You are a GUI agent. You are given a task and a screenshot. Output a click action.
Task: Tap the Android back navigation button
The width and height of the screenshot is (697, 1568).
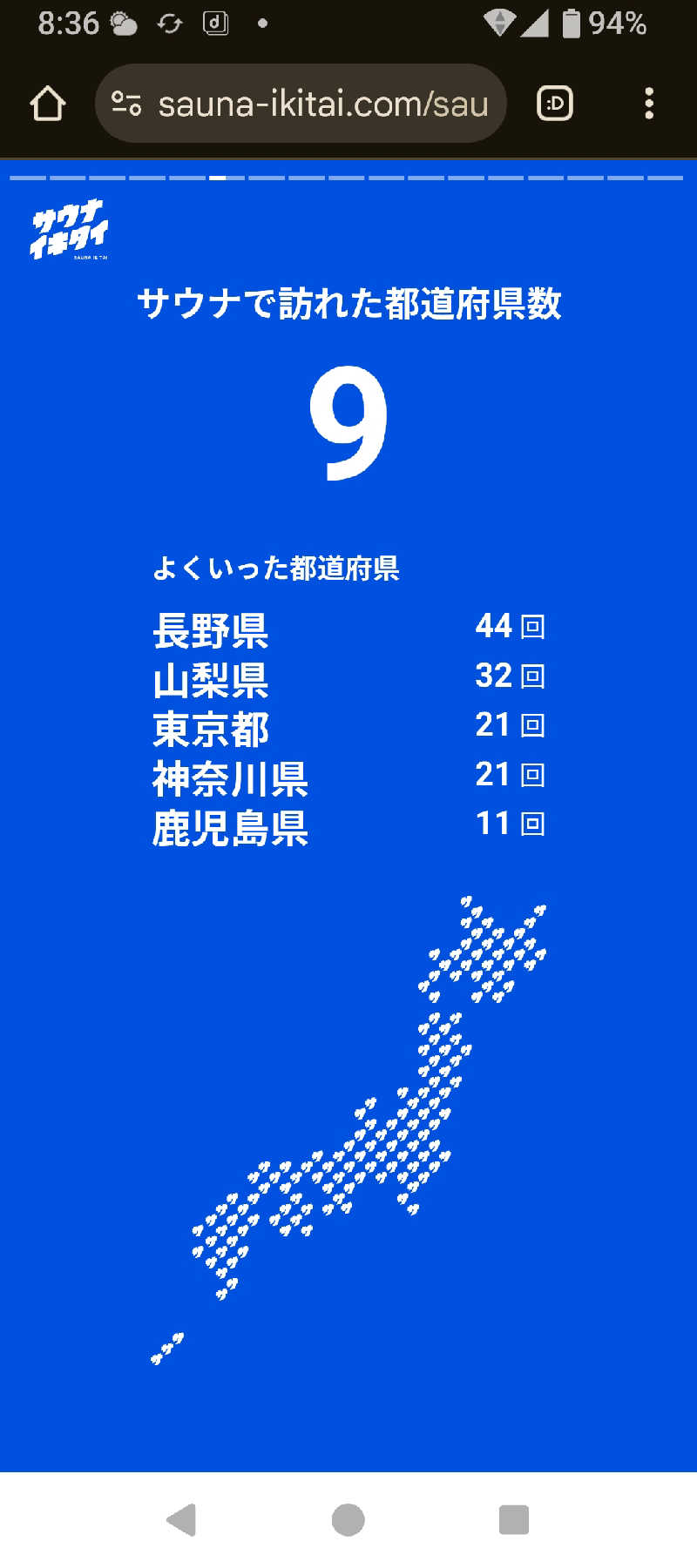[181, 1520]
